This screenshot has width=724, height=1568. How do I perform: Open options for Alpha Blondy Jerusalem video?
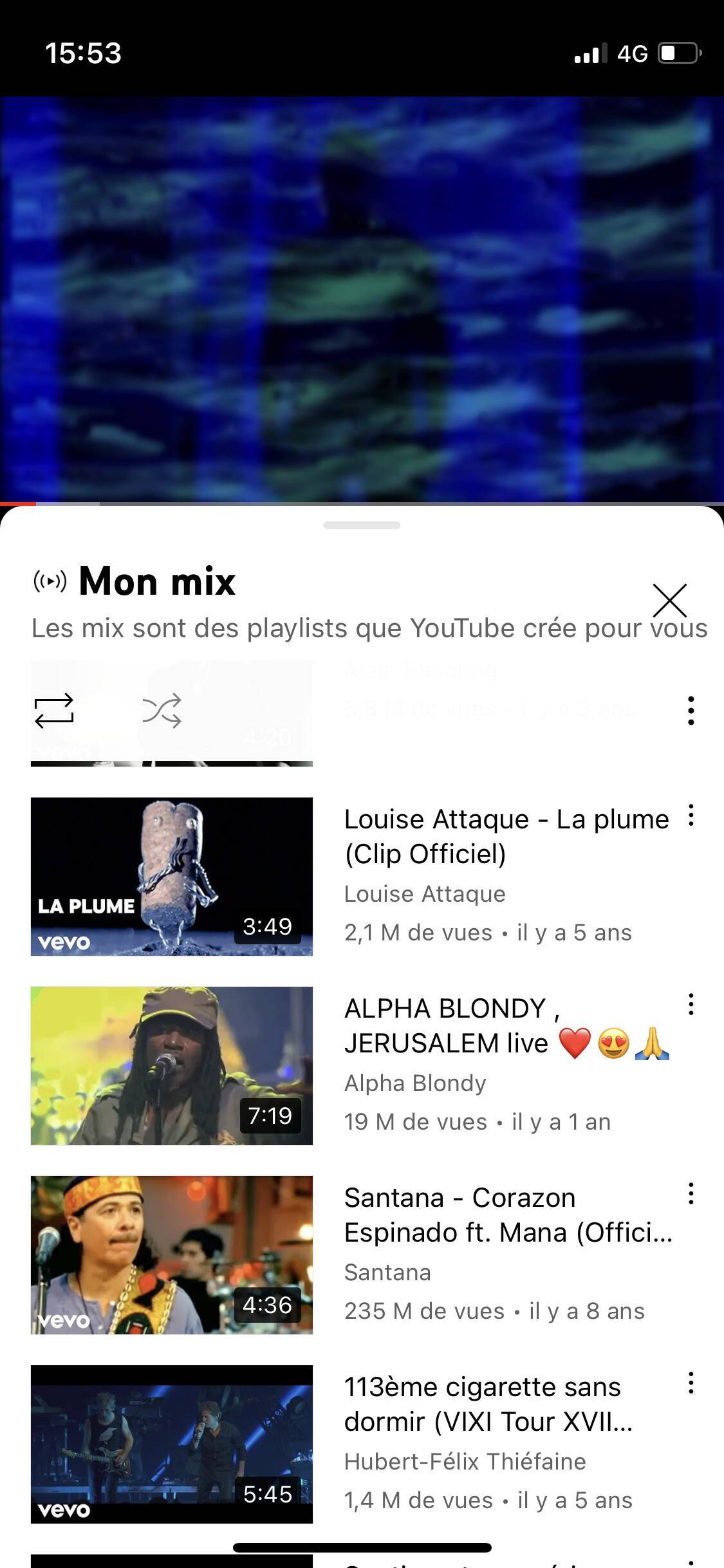[691, 1005]
